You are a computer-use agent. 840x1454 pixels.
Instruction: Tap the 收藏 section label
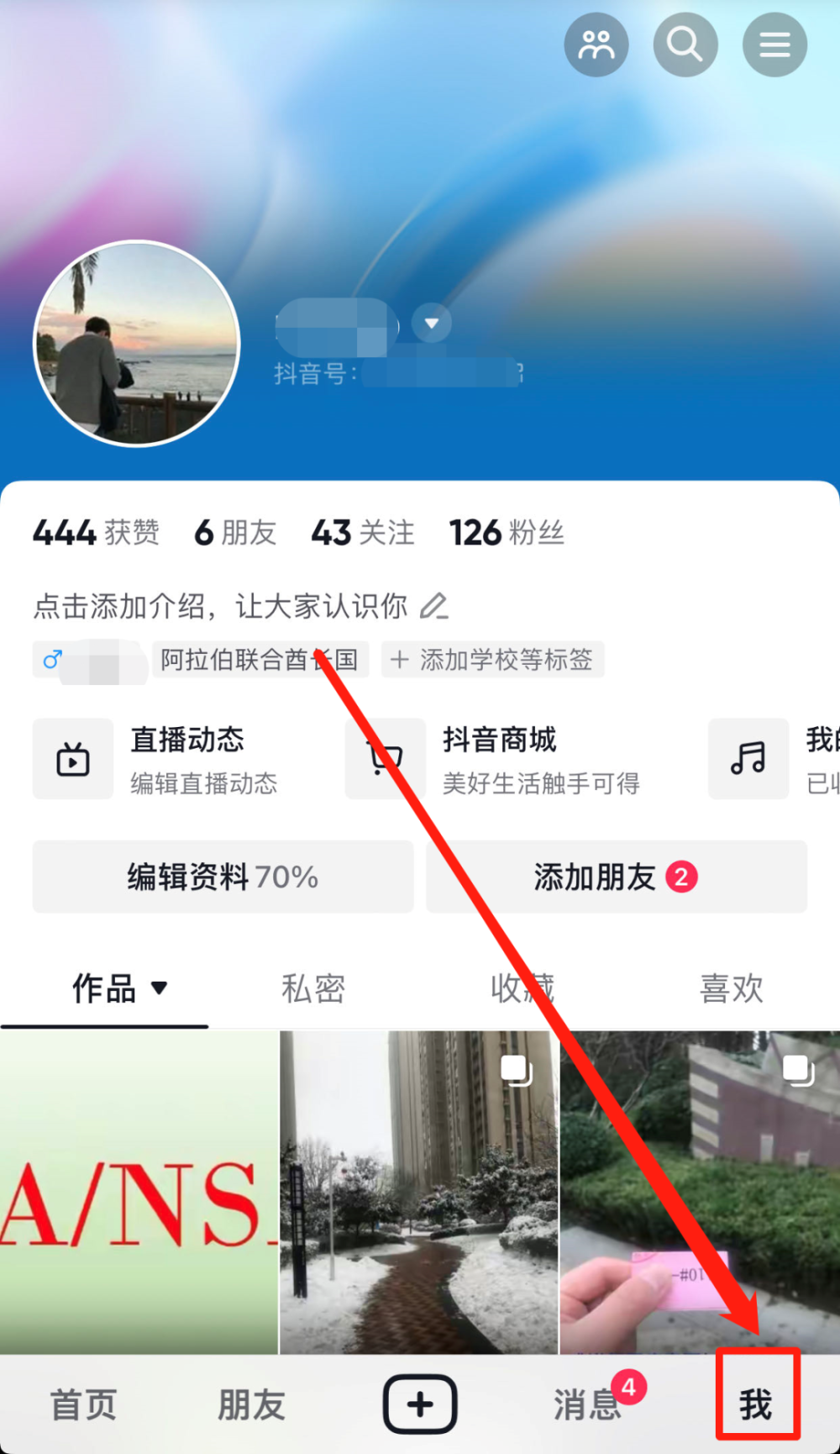(521, 989)
